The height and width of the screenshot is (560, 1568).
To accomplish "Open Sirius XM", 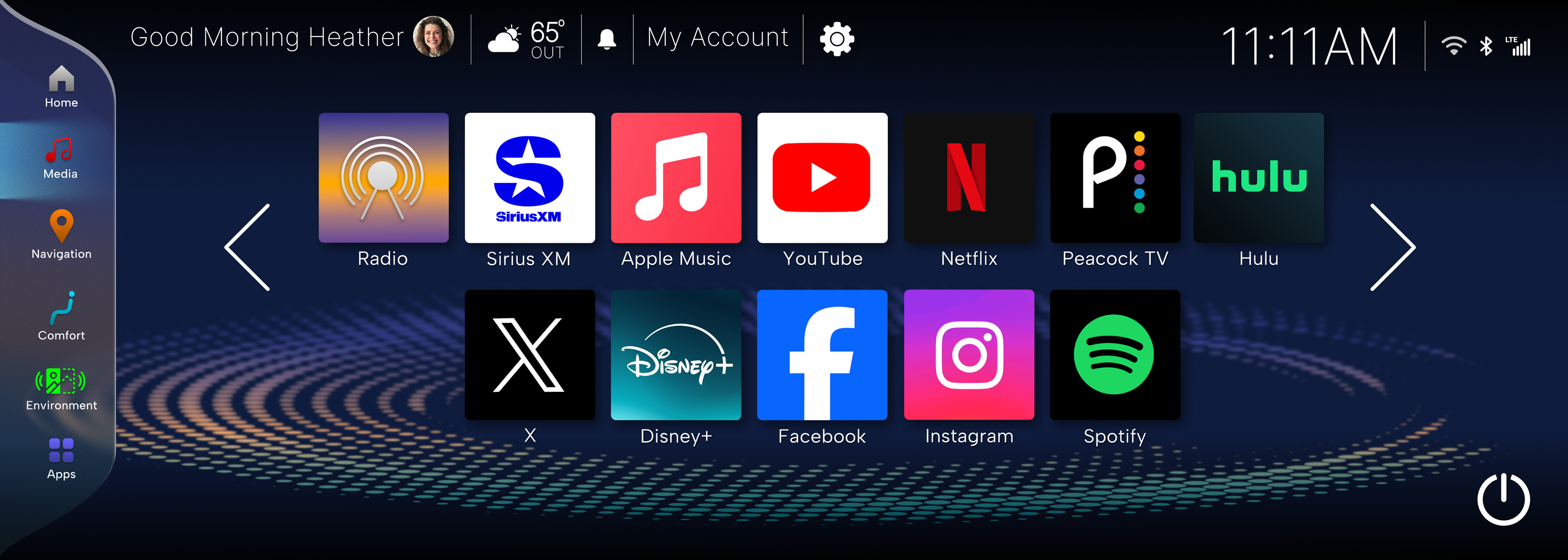I will coord(530,178).
